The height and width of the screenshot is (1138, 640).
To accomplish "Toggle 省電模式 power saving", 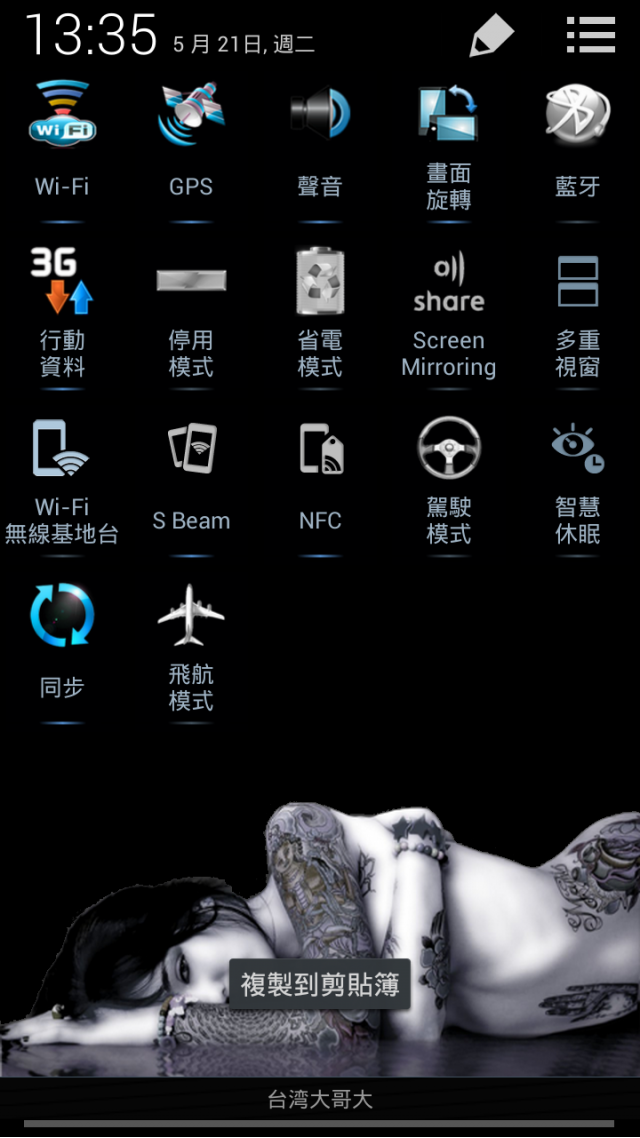I will point(320,310).
